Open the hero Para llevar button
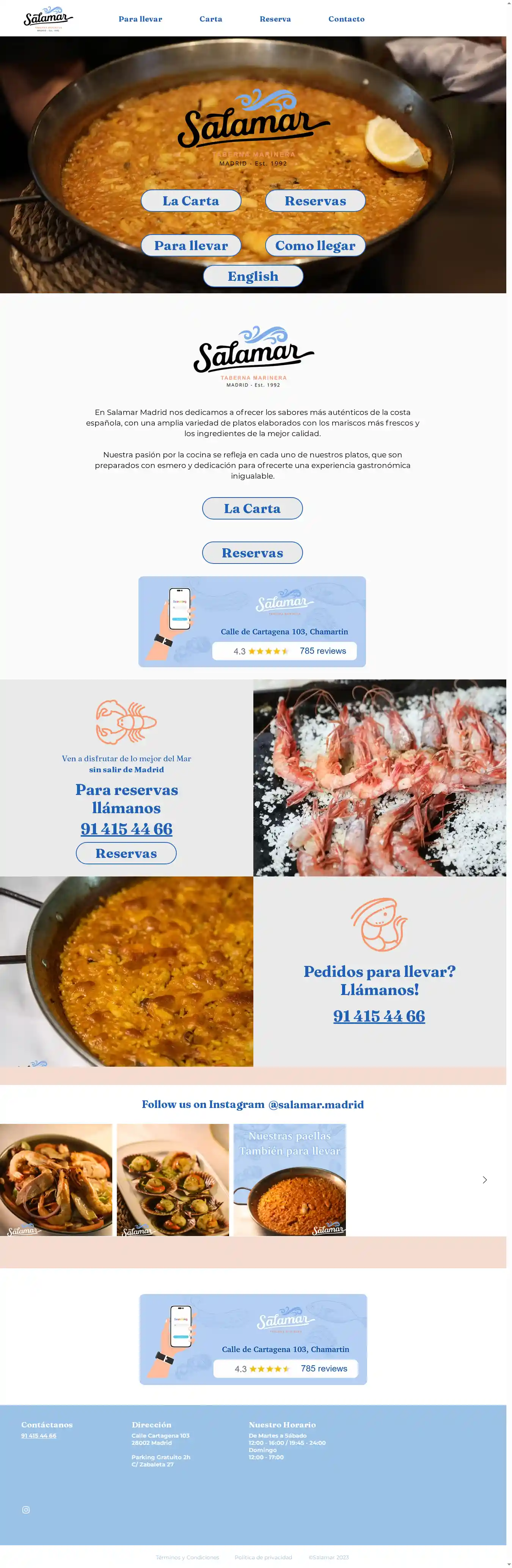This screenshot has width=512, height=1568. click(191, 245)
